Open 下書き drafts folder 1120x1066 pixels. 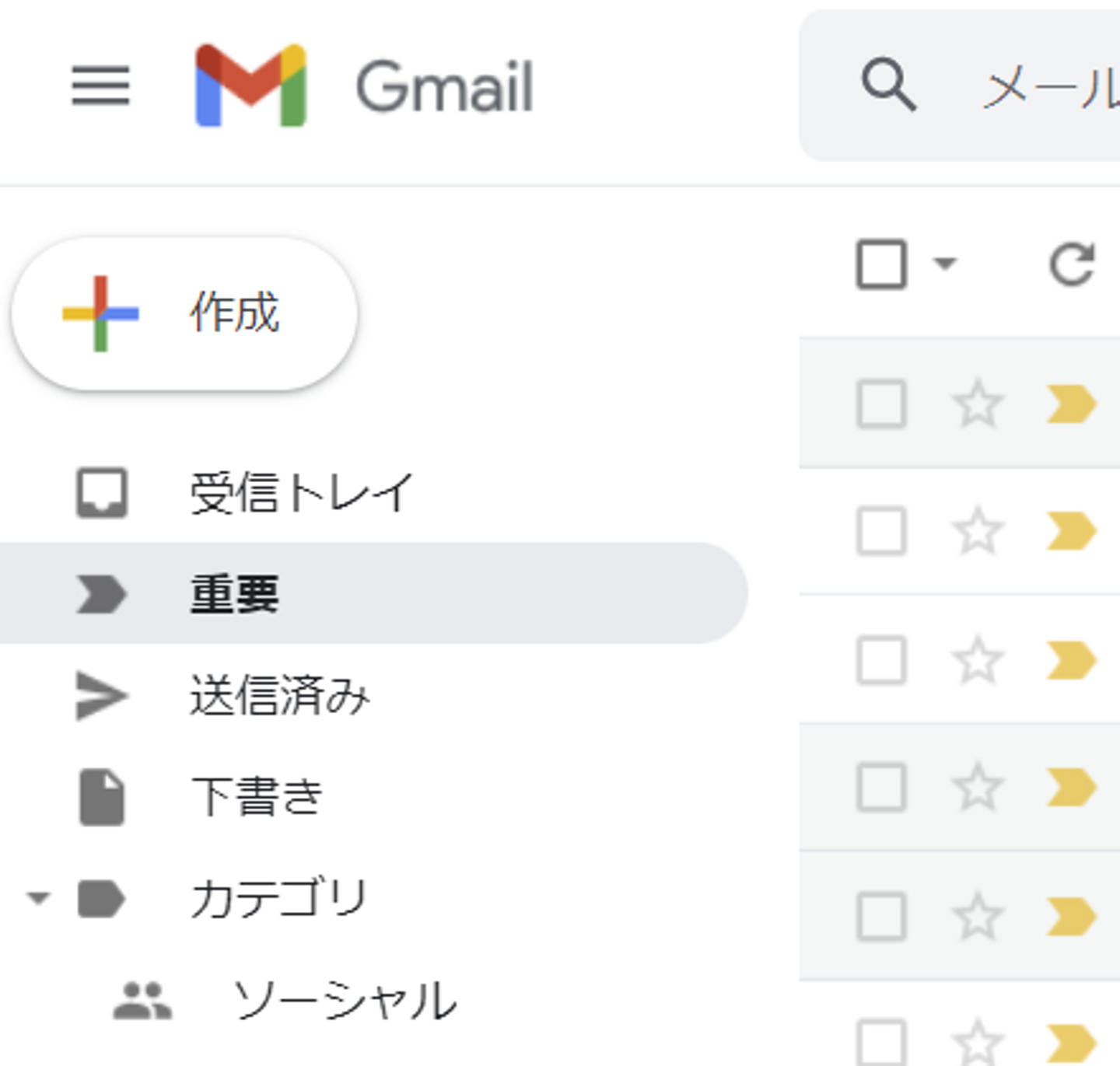tap(257, 797)
